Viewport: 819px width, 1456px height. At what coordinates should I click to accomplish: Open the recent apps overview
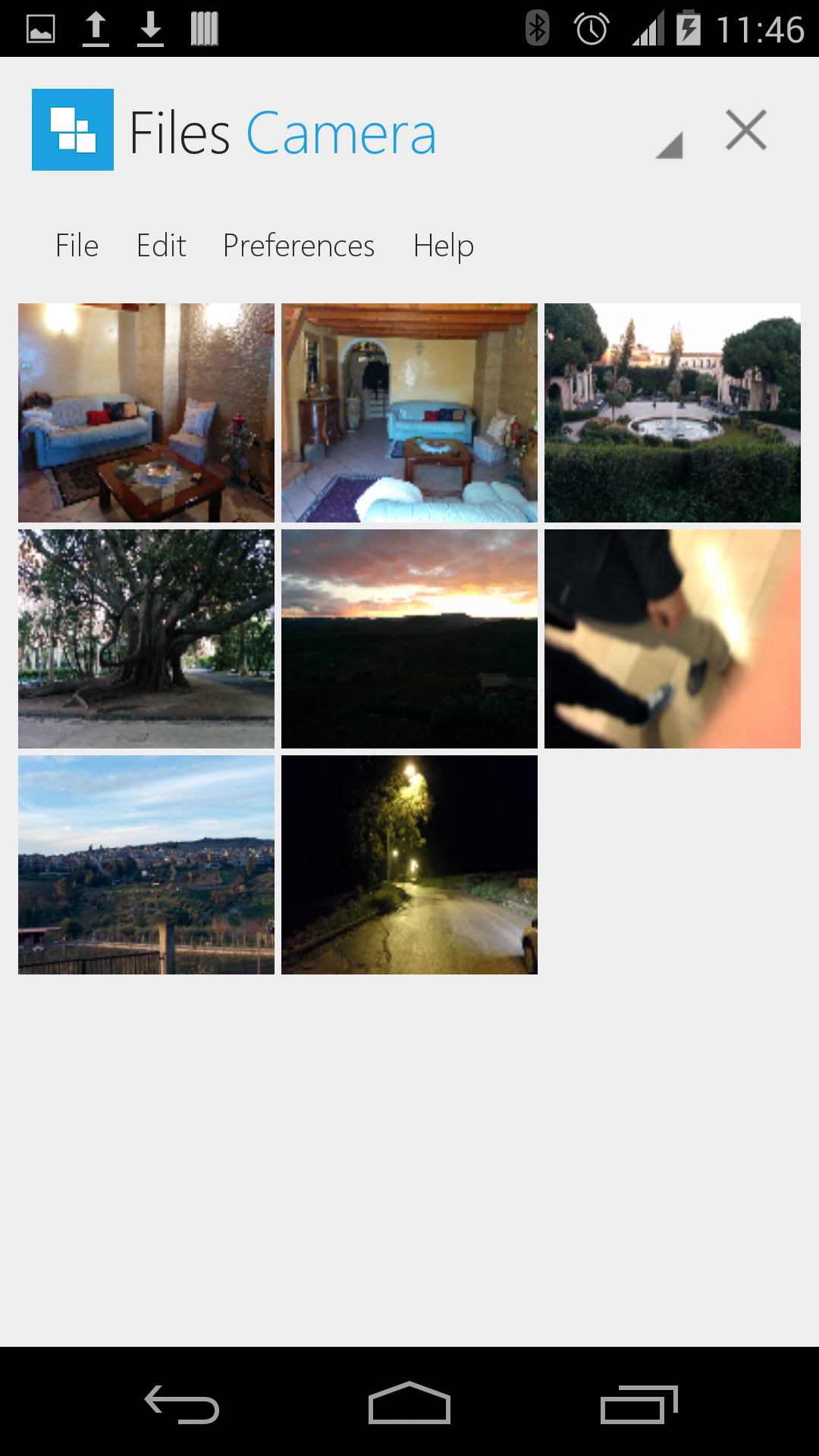point(639,1404)
